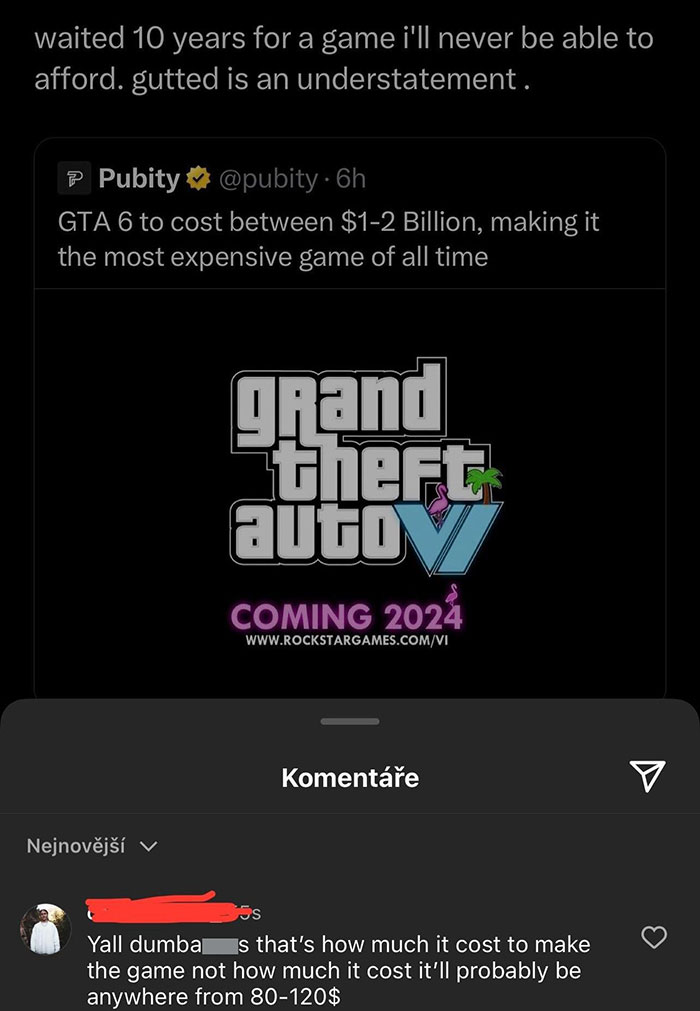Image resolution: width=700 pixels, height=1011 pixels.
Task: Open the commenter's profile picture
Action: [45, 929]
